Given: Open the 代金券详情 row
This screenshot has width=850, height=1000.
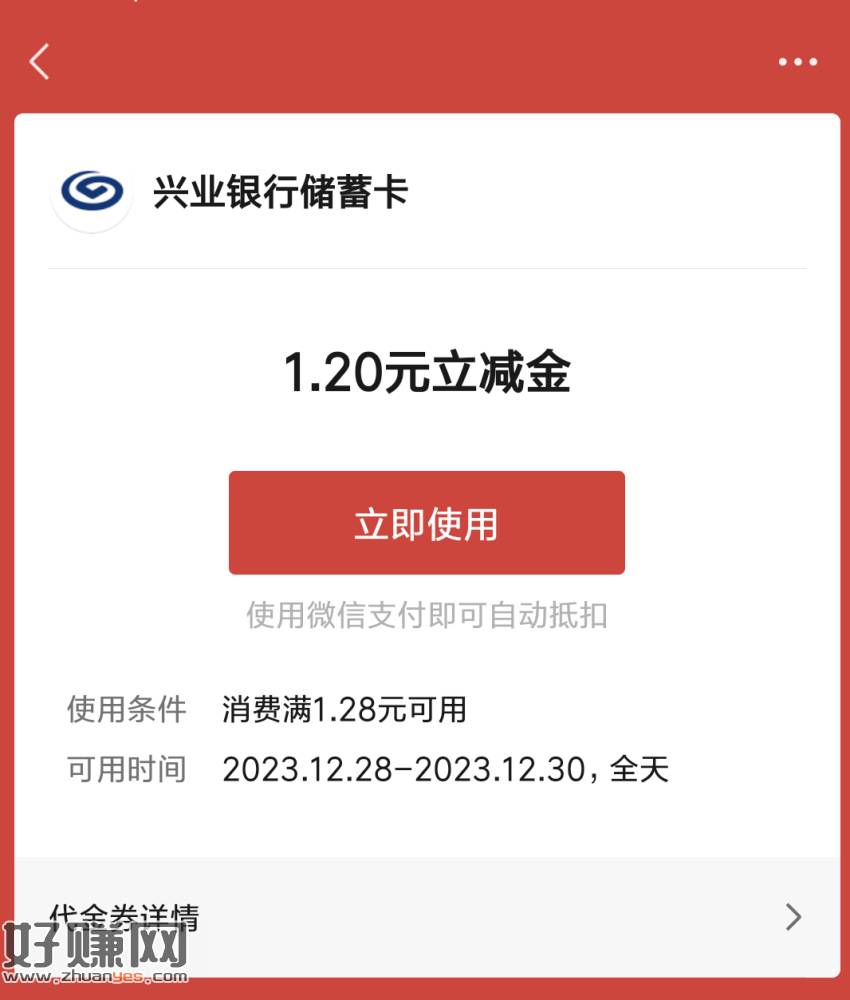Looking at the screenshot, I should point(426,915).
